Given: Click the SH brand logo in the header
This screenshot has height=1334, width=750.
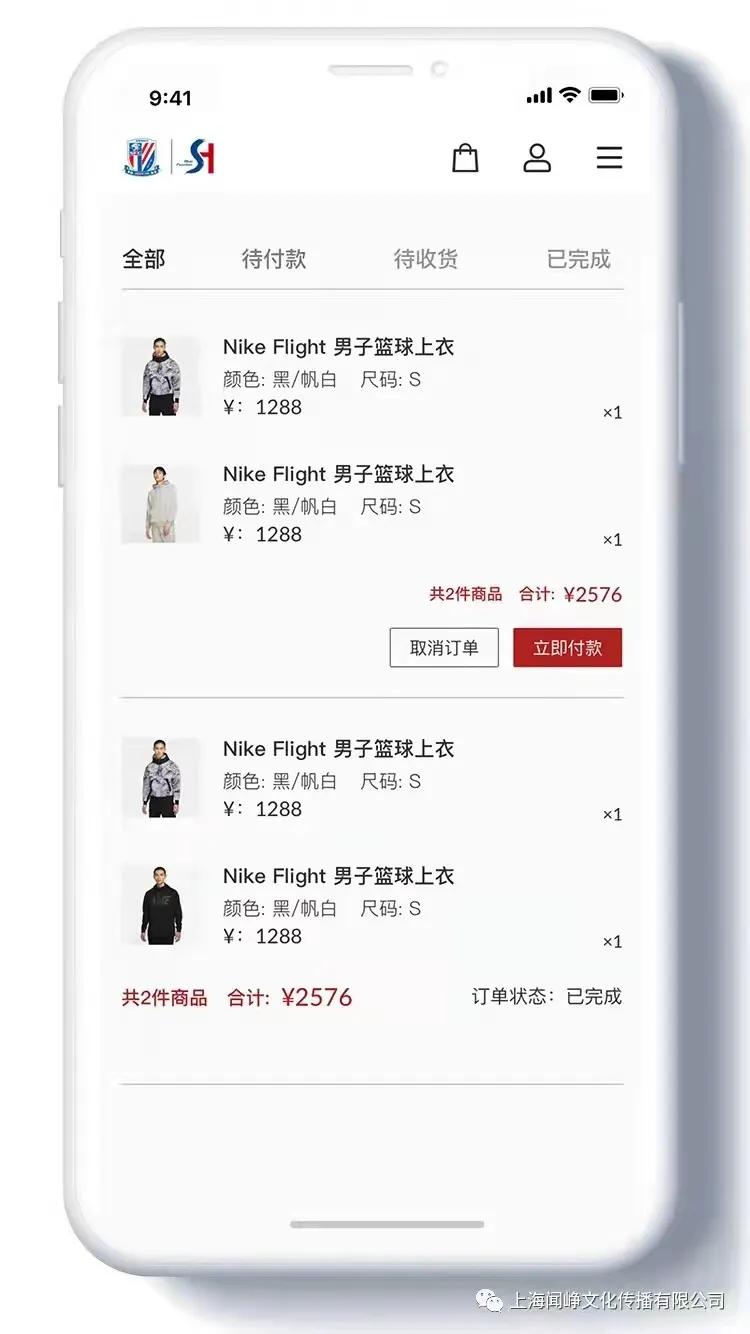Looking at the screenshot, I should [196, 157].
